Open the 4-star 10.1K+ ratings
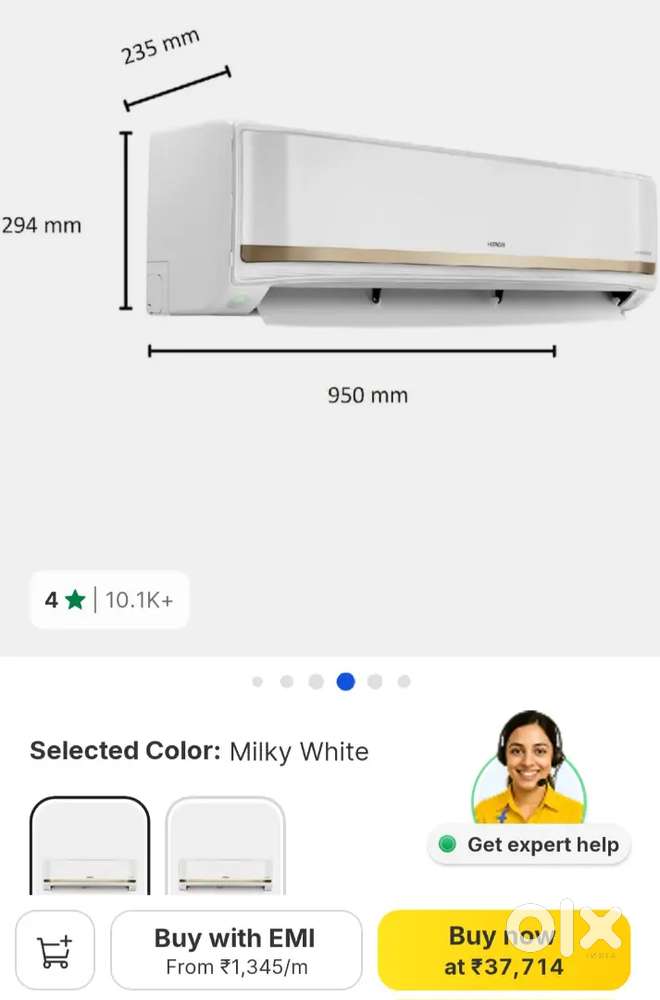 (x=109, y=600)
